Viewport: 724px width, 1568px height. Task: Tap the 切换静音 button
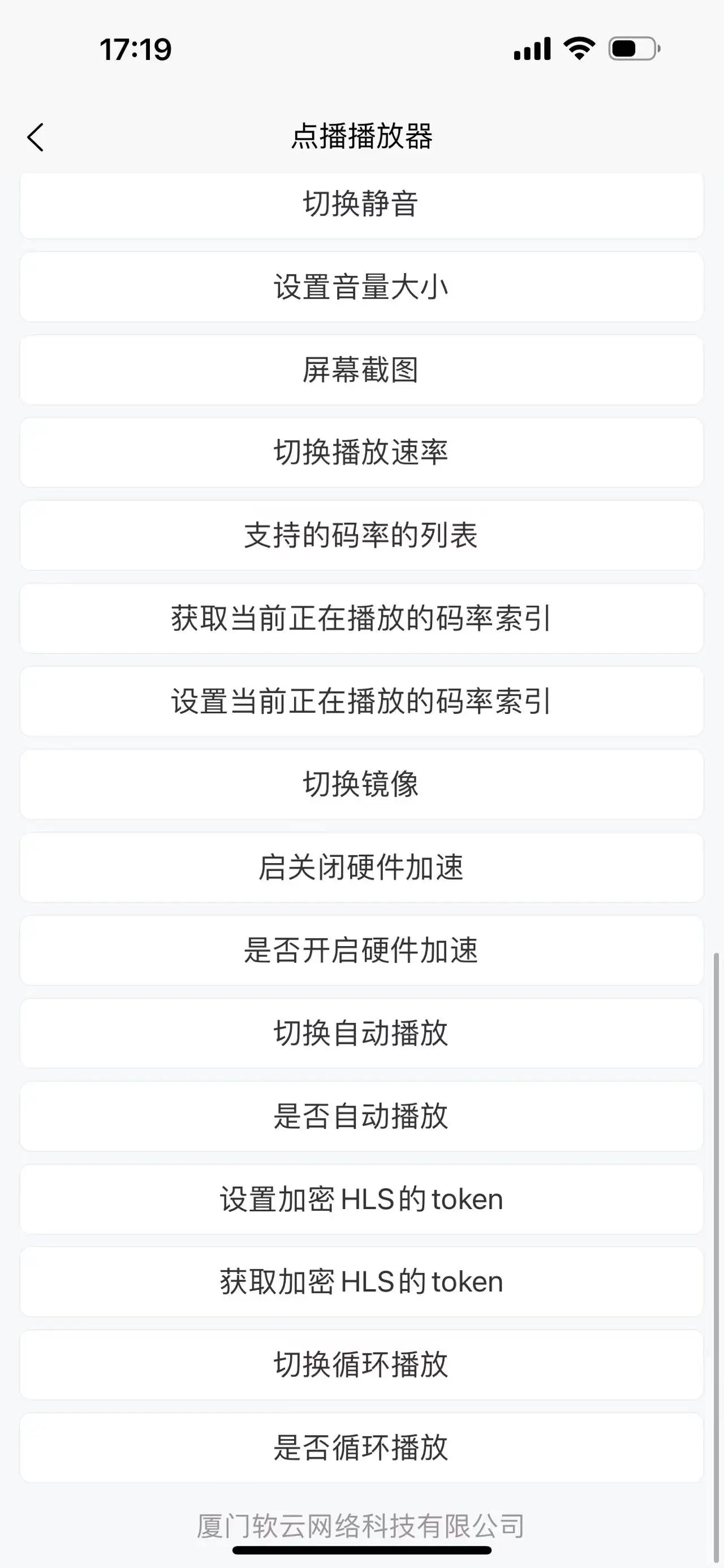click(361, 205)
